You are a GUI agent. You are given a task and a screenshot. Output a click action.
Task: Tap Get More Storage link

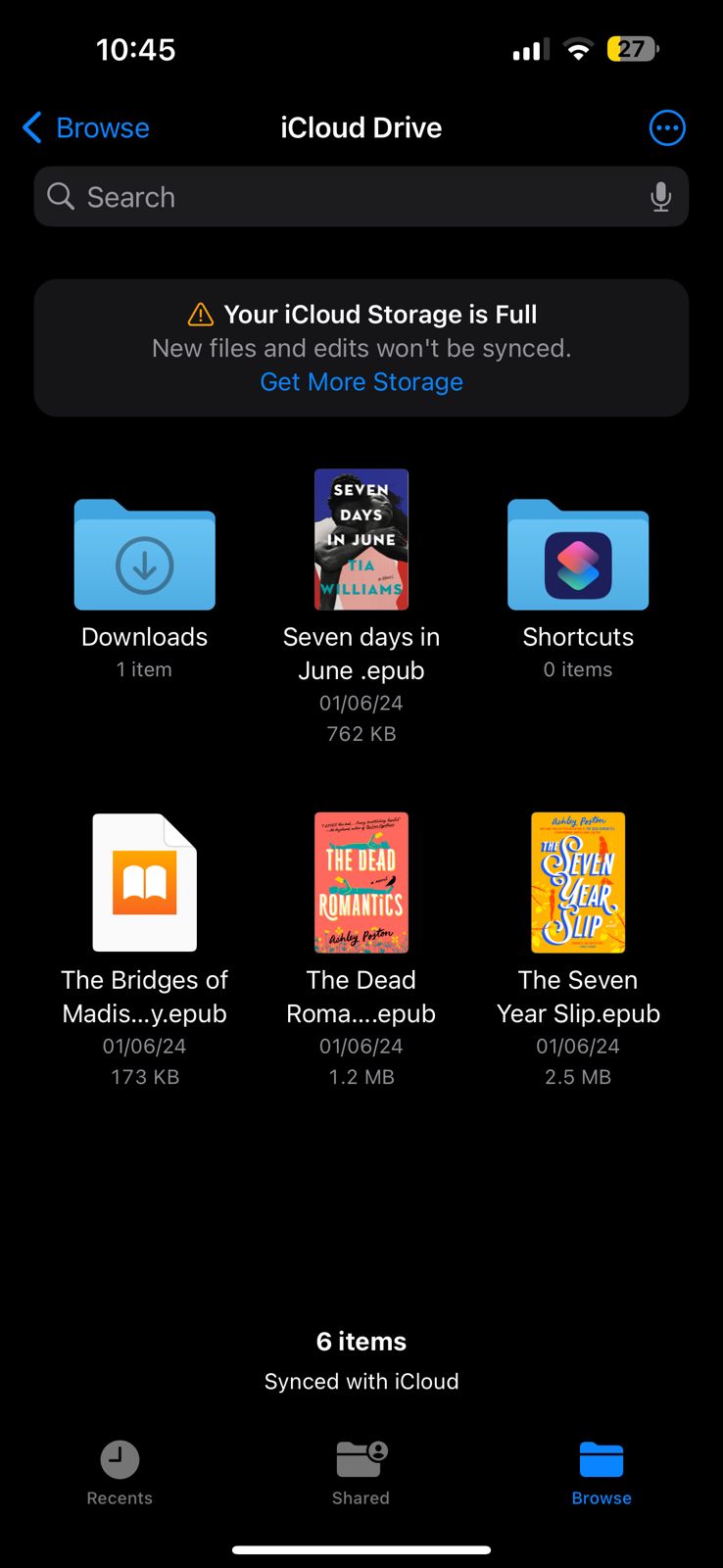point(361,382)
